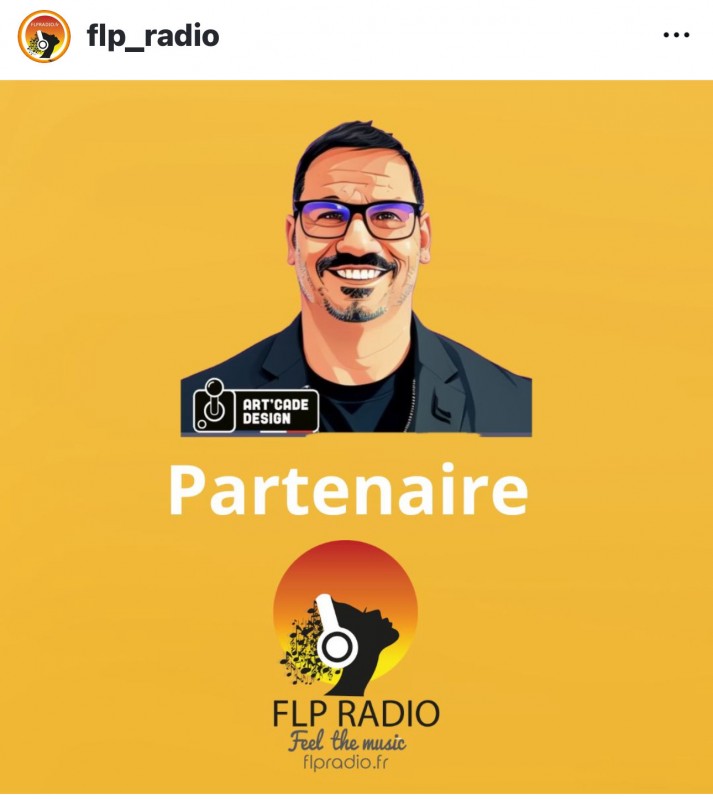Image resolution: width=713 pixels, height=800 pixels.
Task: Open flp_radio profile picture
Action: pos(44,37)
